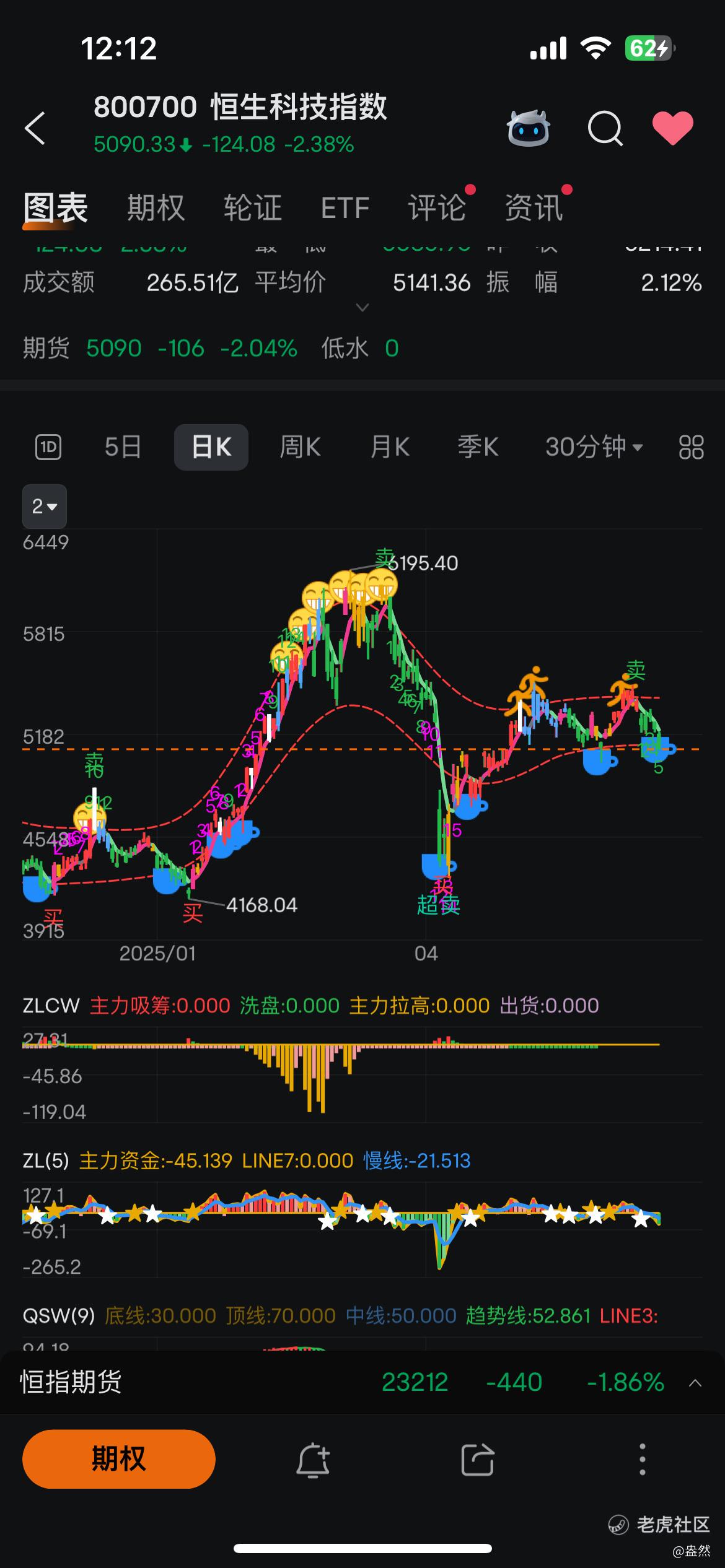Open the 资讯 tab

pos(534,207)
